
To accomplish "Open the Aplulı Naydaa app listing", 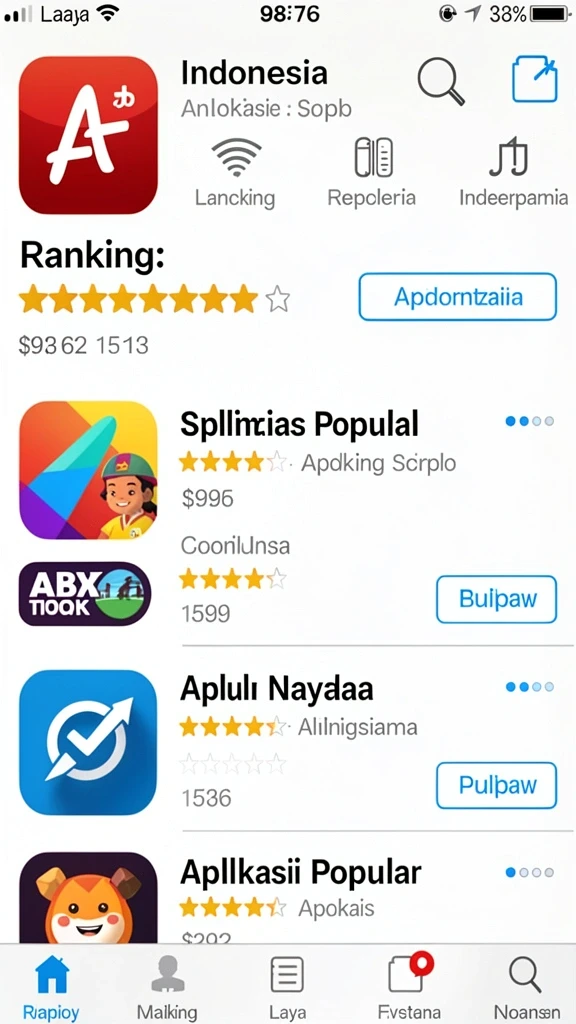I will (277, 689).
